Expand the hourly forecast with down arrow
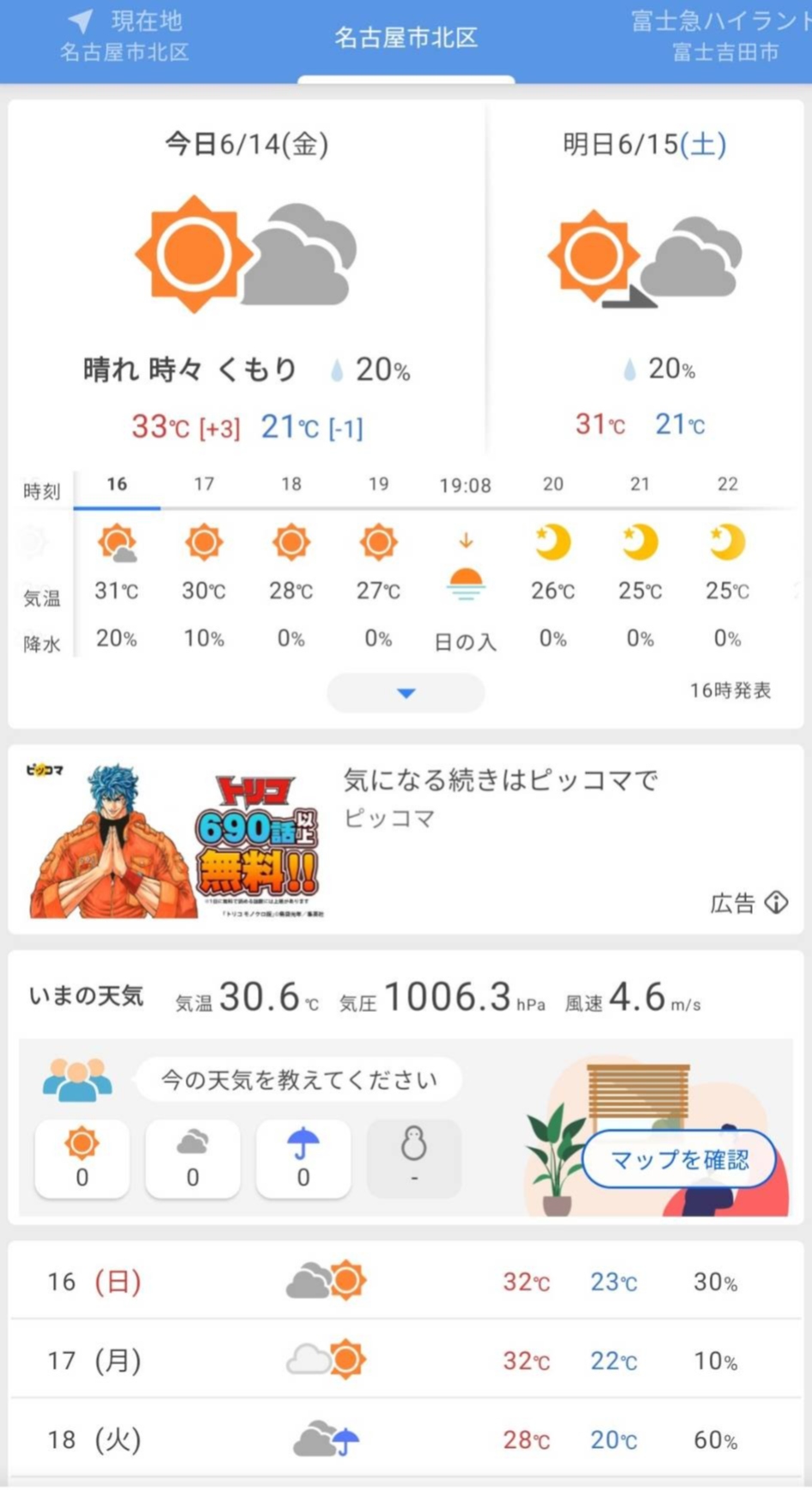Image resolution: width=812 pixels, height=1490 pixels. pos(406,693)
